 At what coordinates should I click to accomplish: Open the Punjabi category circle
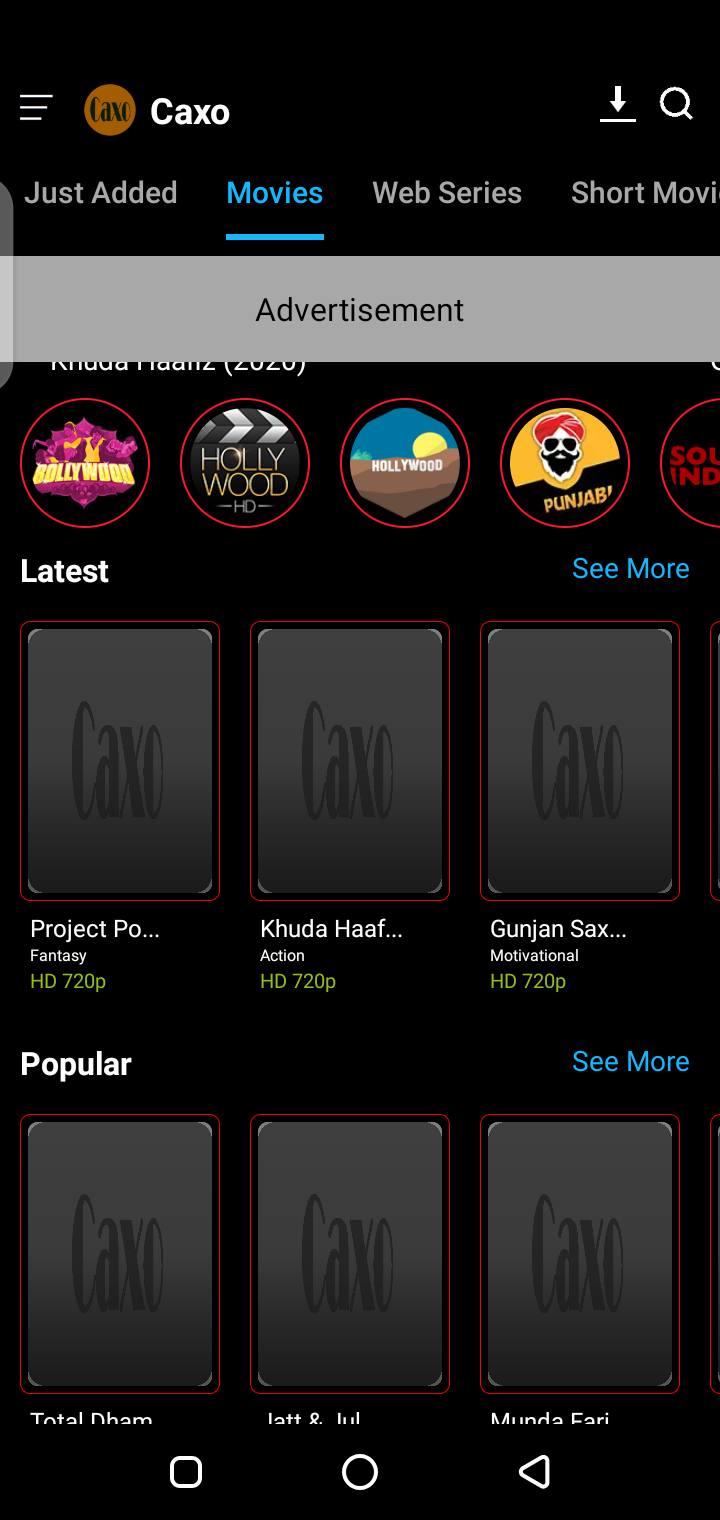click(565, 463)
